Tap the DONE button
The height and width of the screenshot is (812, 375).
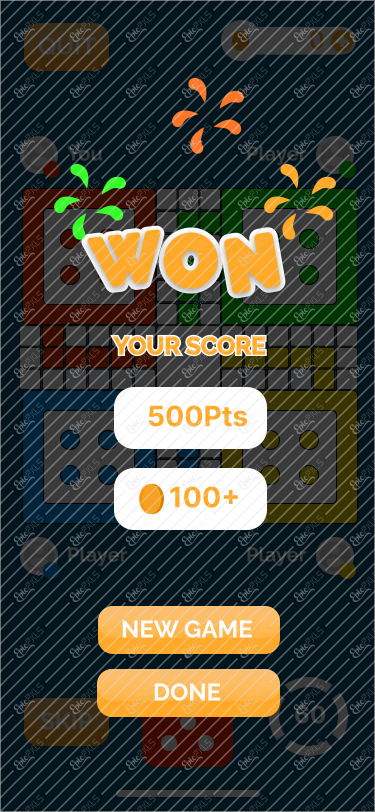189,693
